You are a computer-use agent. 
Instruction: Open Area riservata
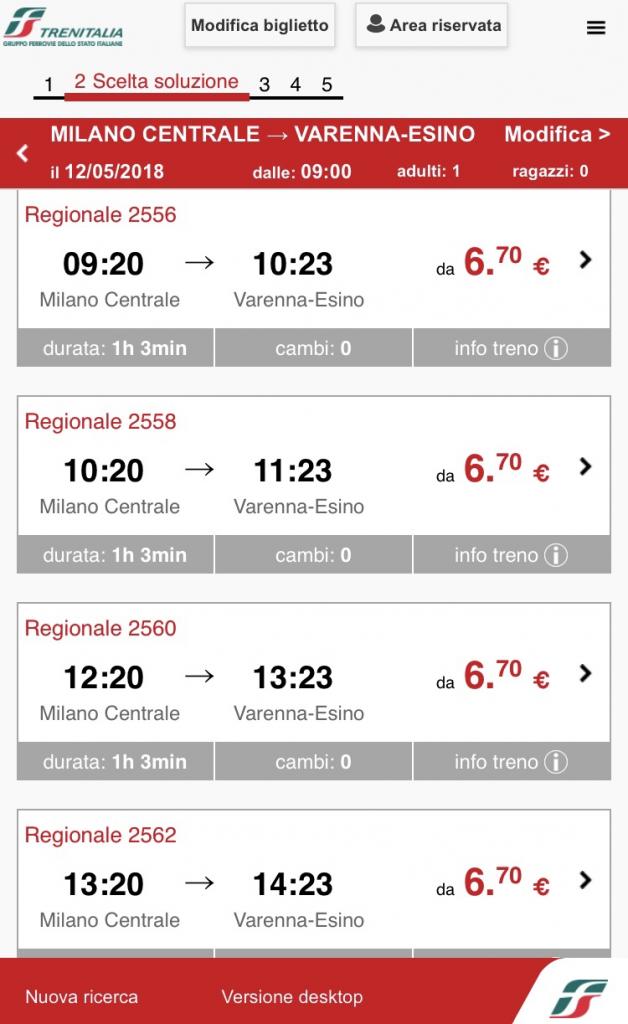tap(432, 26)
